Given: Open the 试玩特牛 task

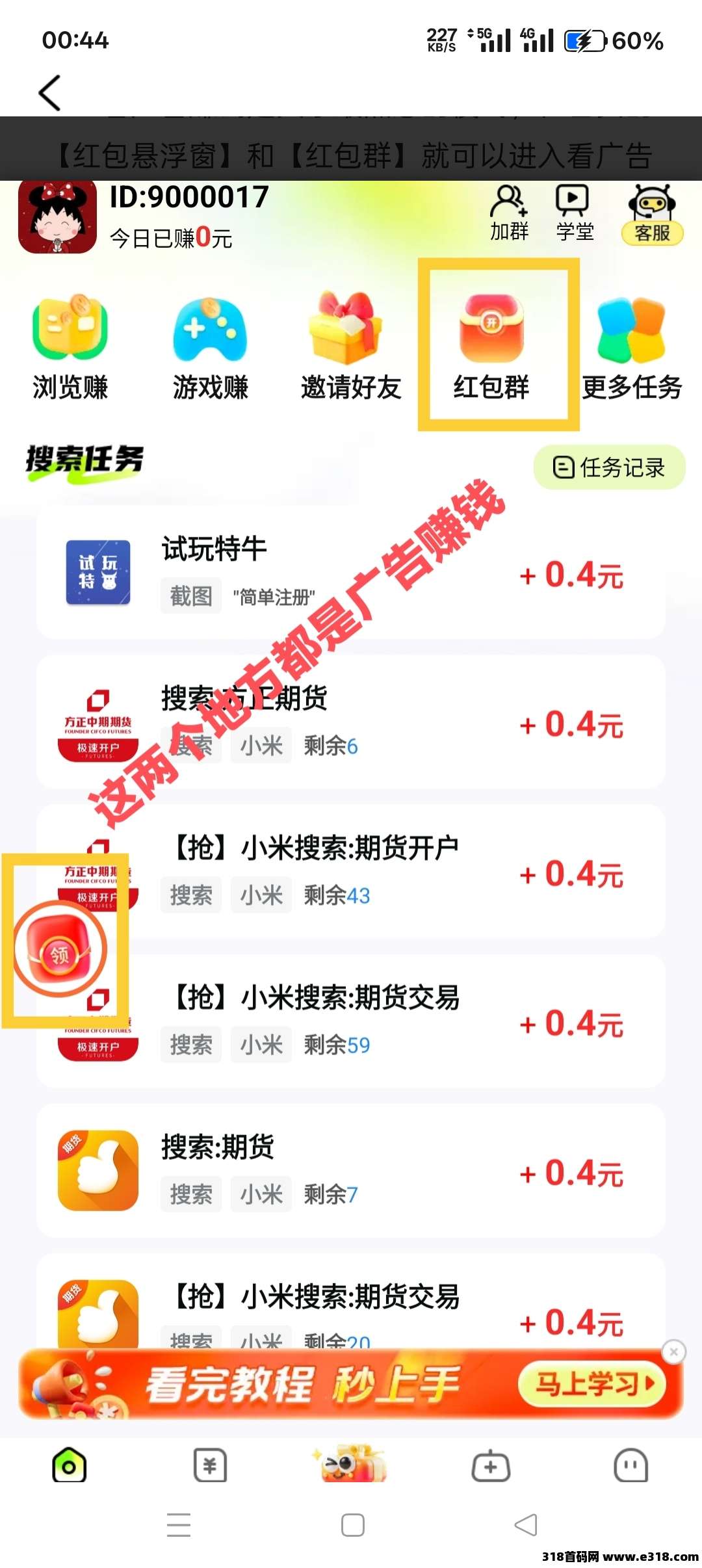Looking at the screenshot, I should [x=350, y=572].
